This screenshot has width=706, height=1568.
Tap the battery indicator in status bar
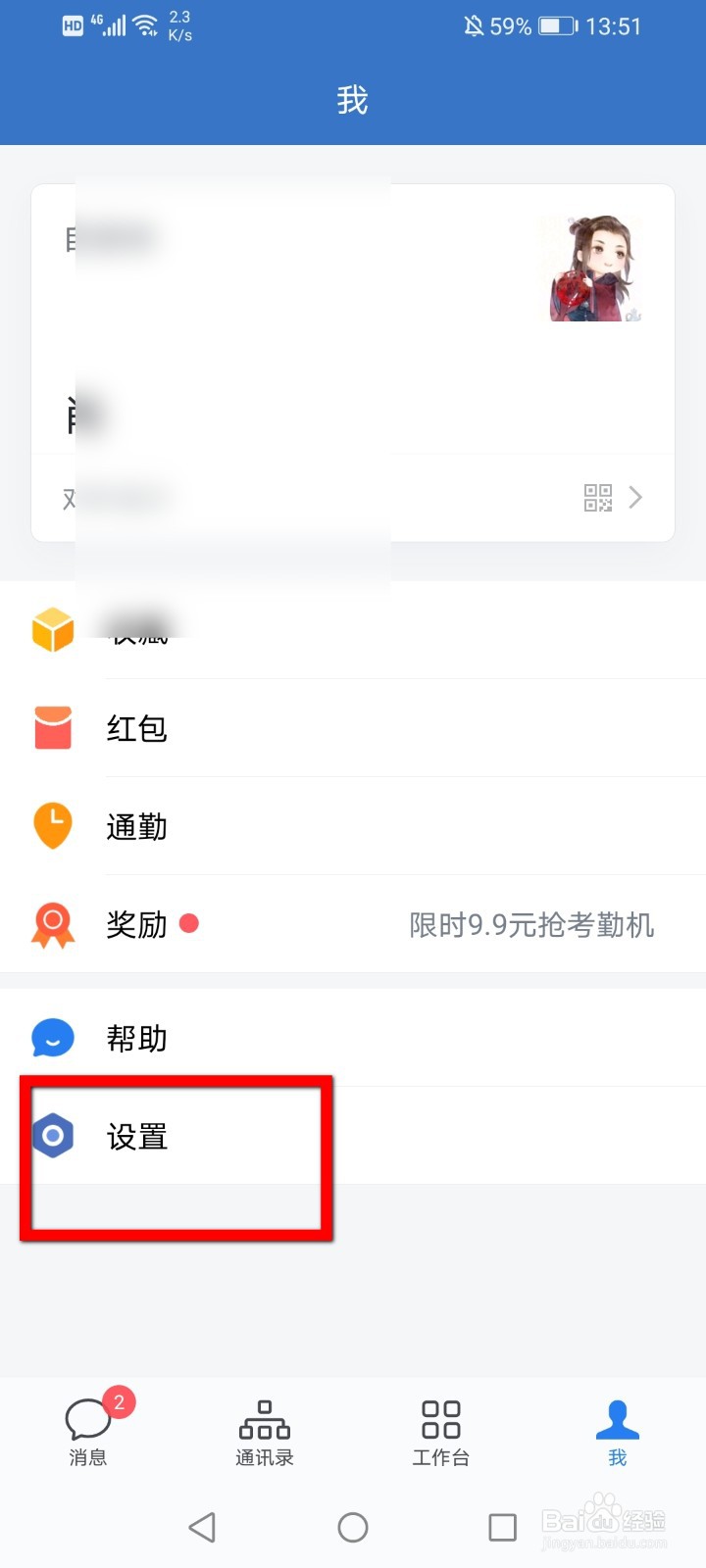pyautogui.click(x=554, y=26)
